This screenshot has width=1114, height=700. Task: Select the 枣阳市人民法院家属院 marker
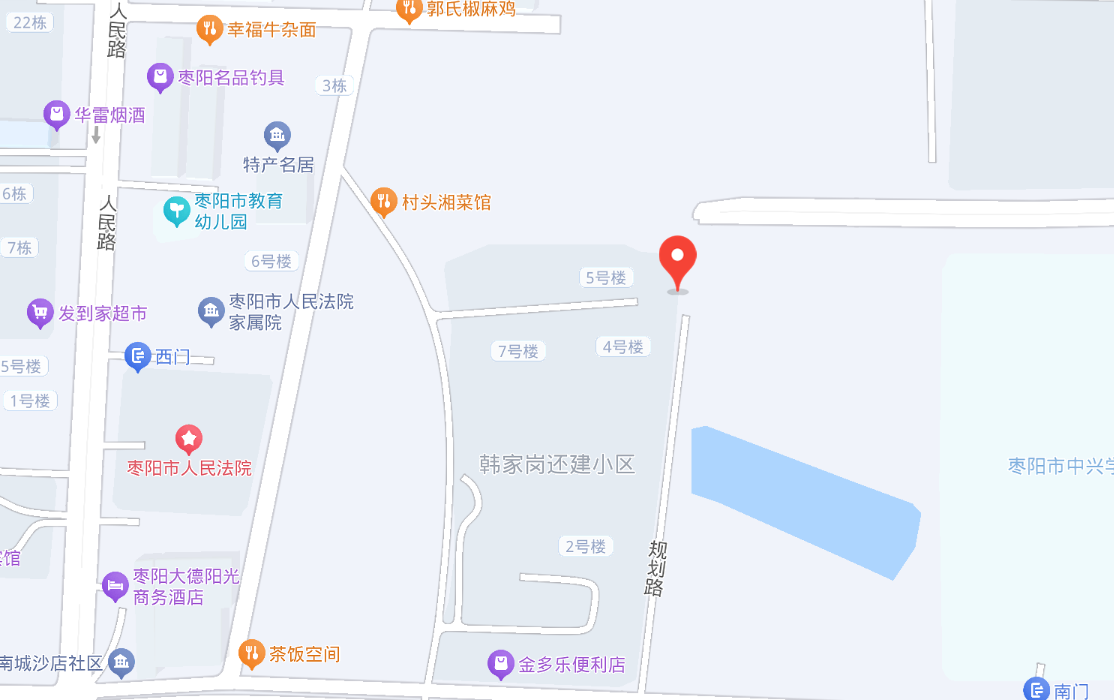(211, 312)
